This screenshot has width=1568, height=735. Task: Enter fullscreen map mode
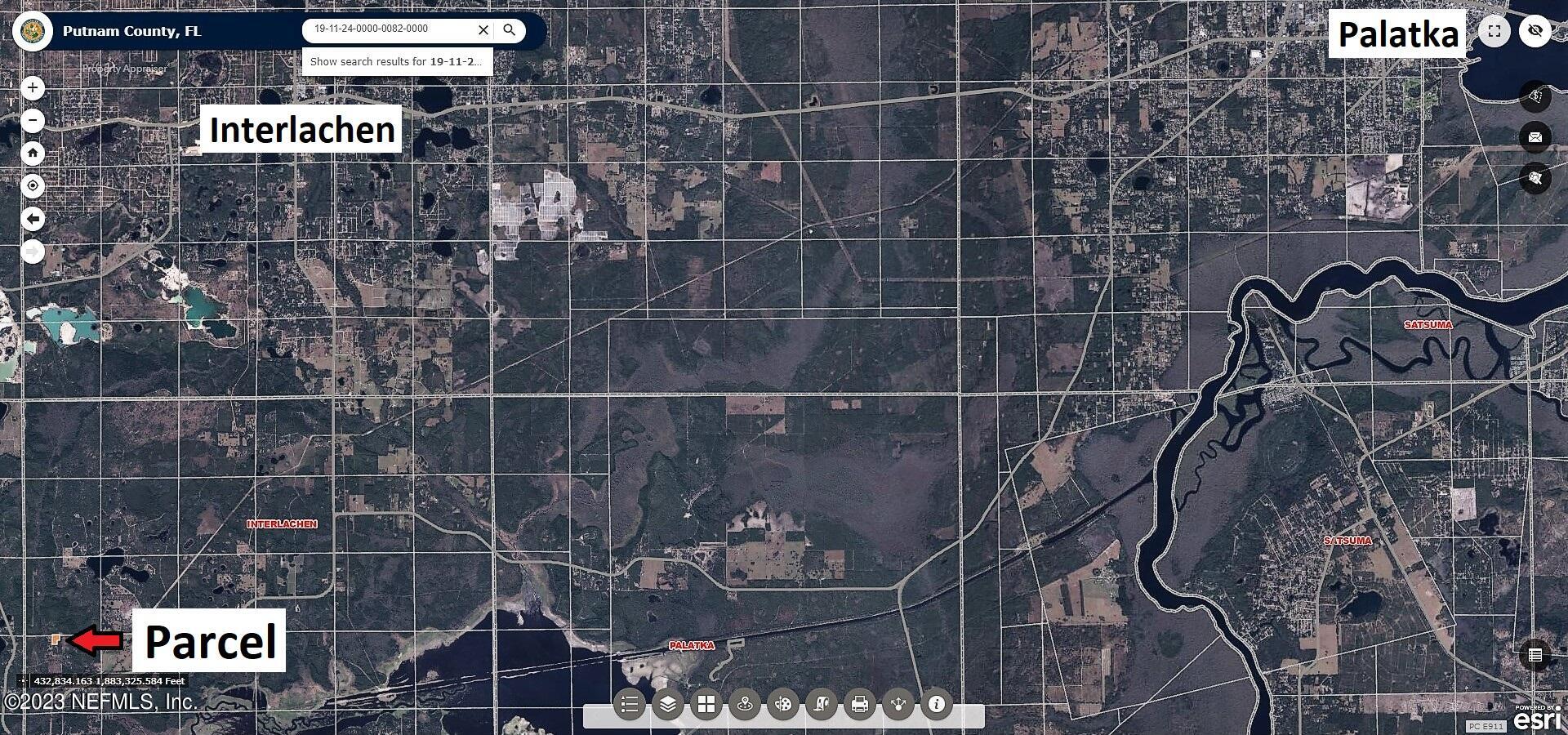(x=1494, y=31)
